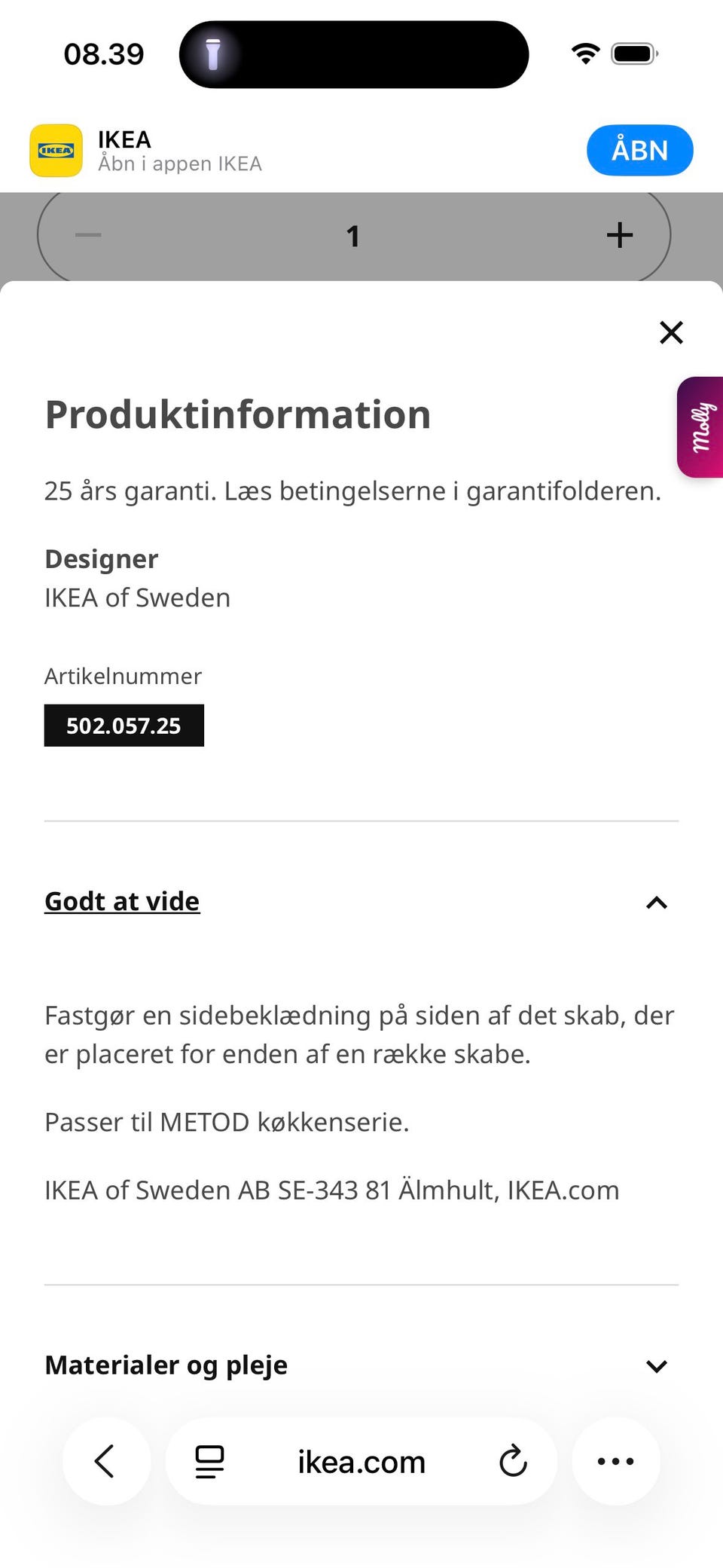Increase quantity with the plus stepper
723x1568 pixels.
pyautogui.click(x=618, y=235)
